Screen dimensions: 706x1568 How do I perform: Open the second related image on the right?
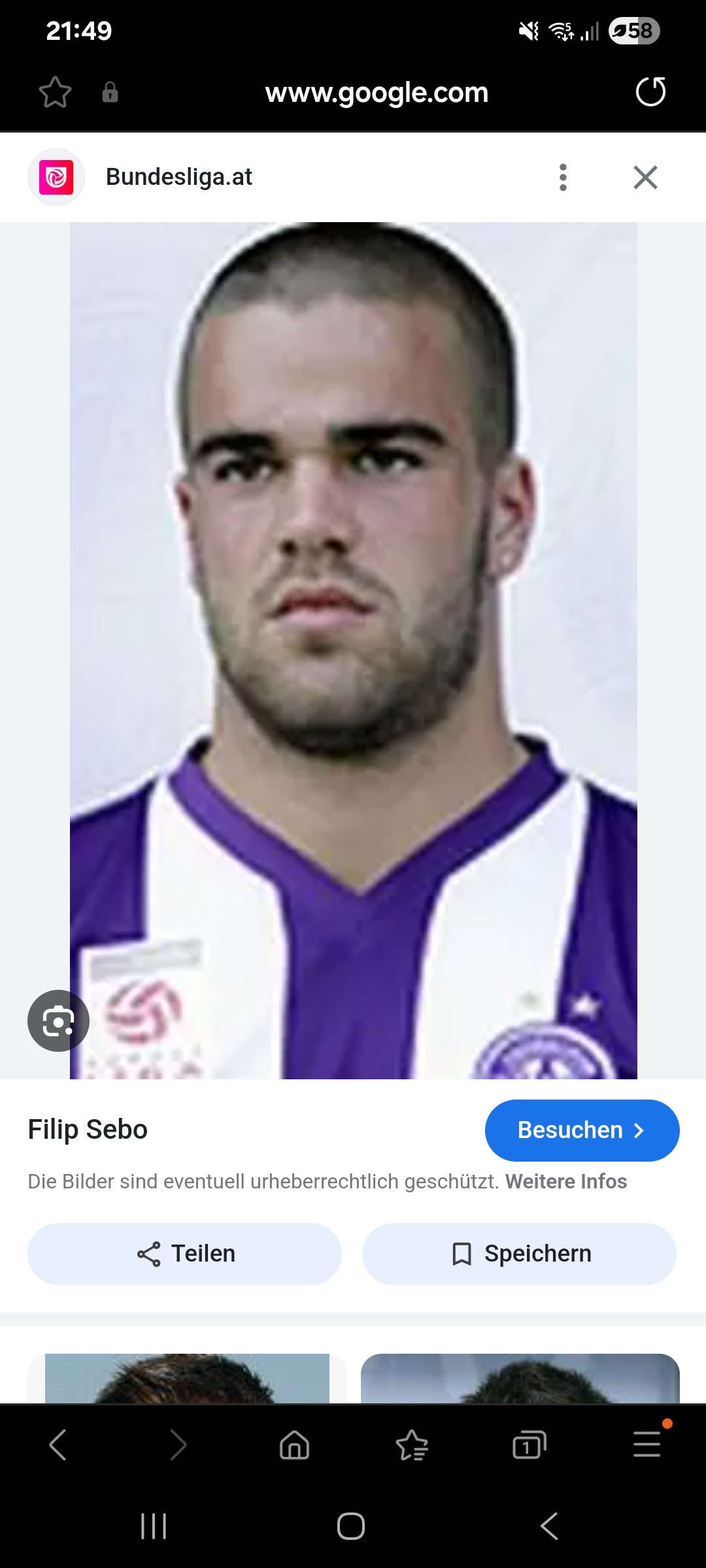click(x=520, y=1379)
